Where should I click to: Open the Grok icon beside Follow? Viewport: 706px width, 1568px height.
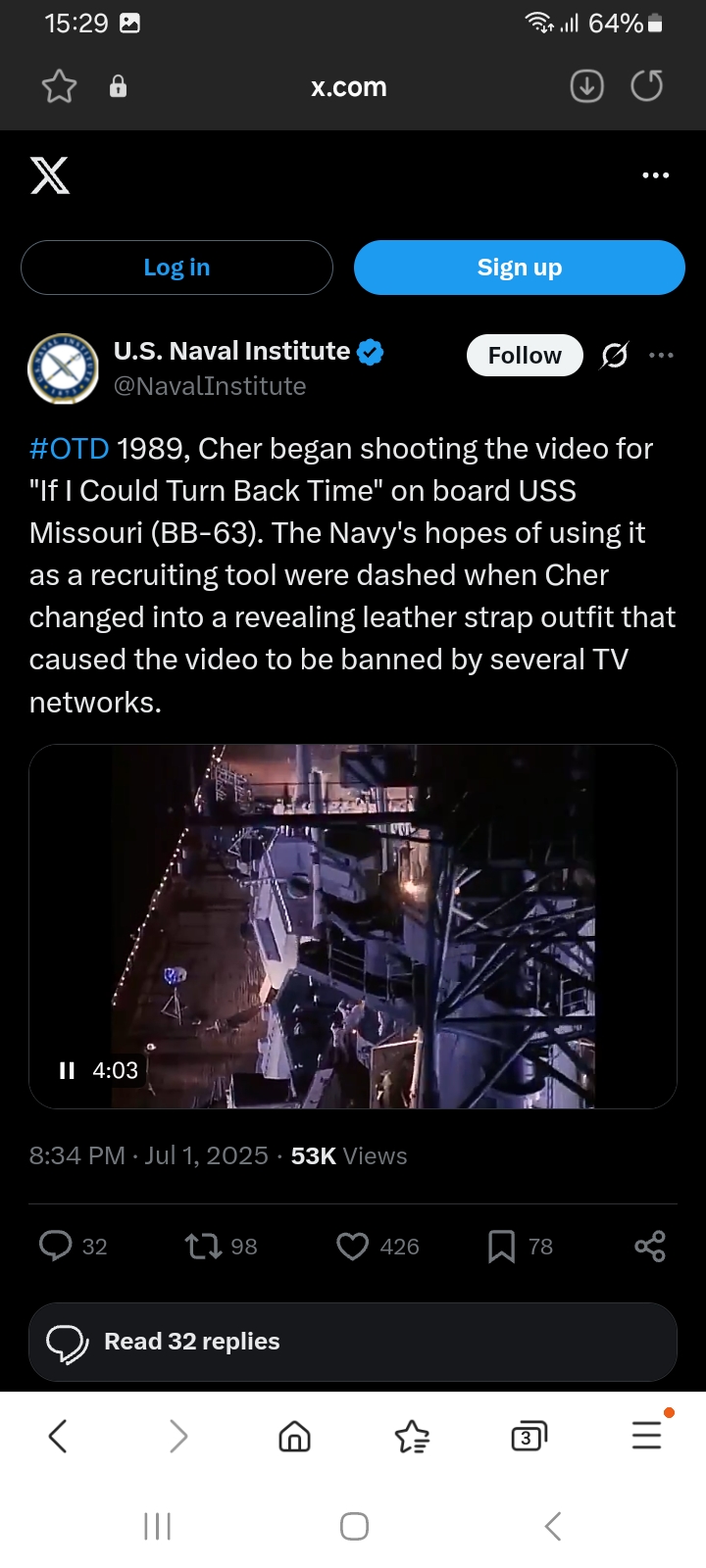[615, 355]
